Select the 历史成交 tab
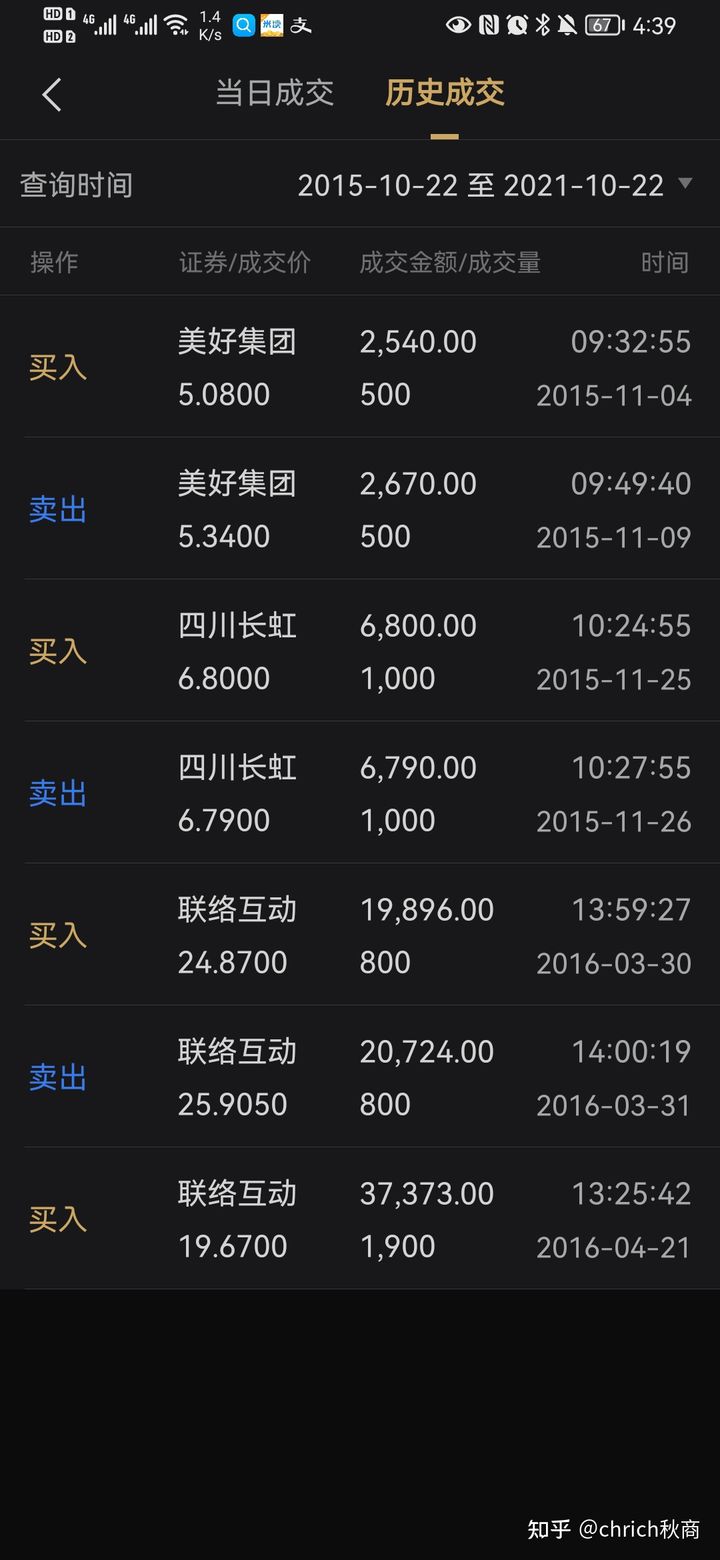 click(443, 94)
